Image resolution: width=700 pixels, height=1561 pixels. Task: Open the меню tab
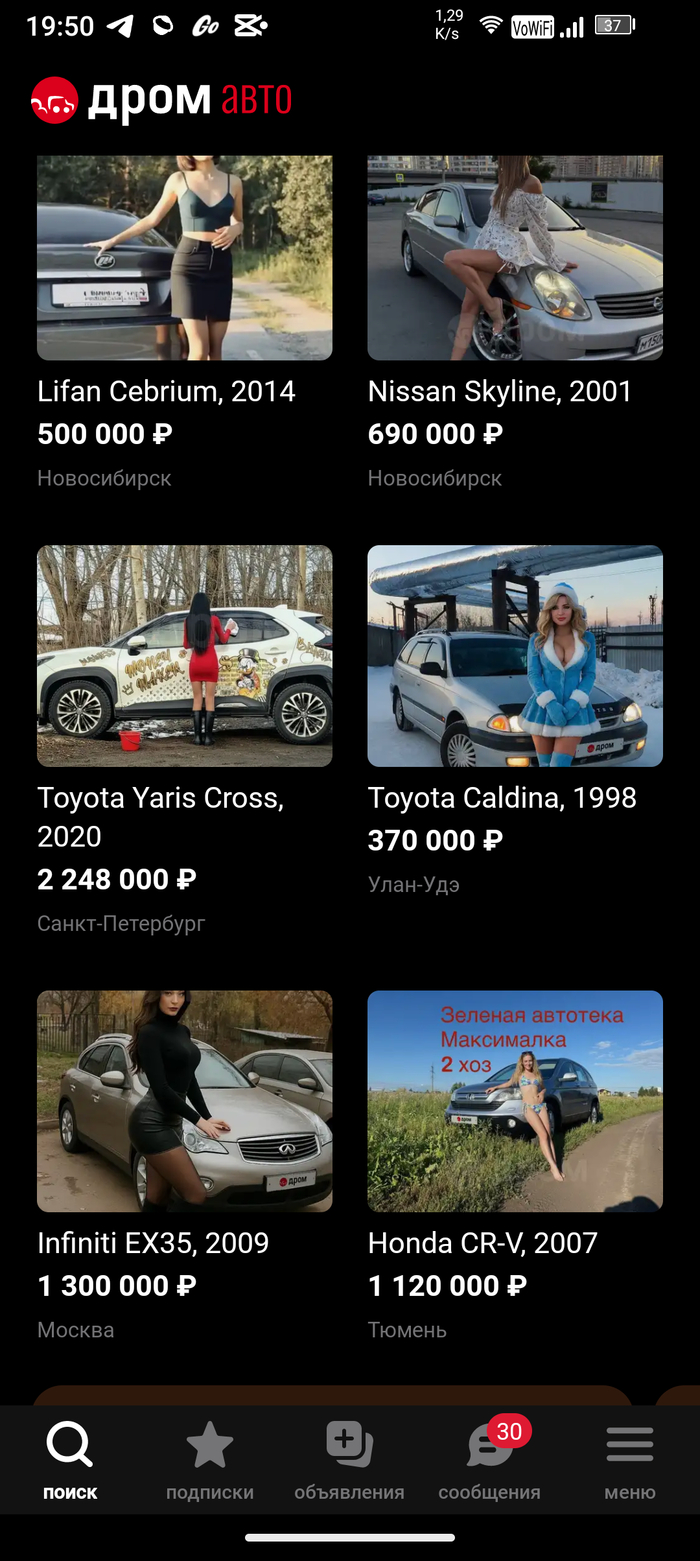[630, 1462]
